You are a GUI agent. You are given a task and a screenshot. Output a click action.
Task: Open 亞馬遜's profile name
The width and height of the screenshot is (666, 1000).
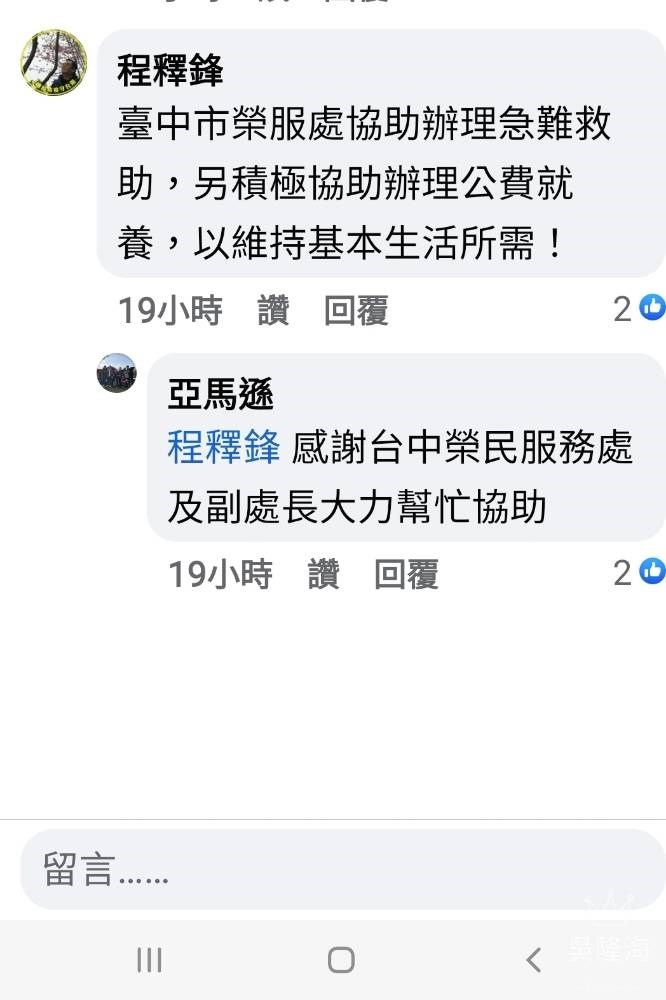point(220,395)
